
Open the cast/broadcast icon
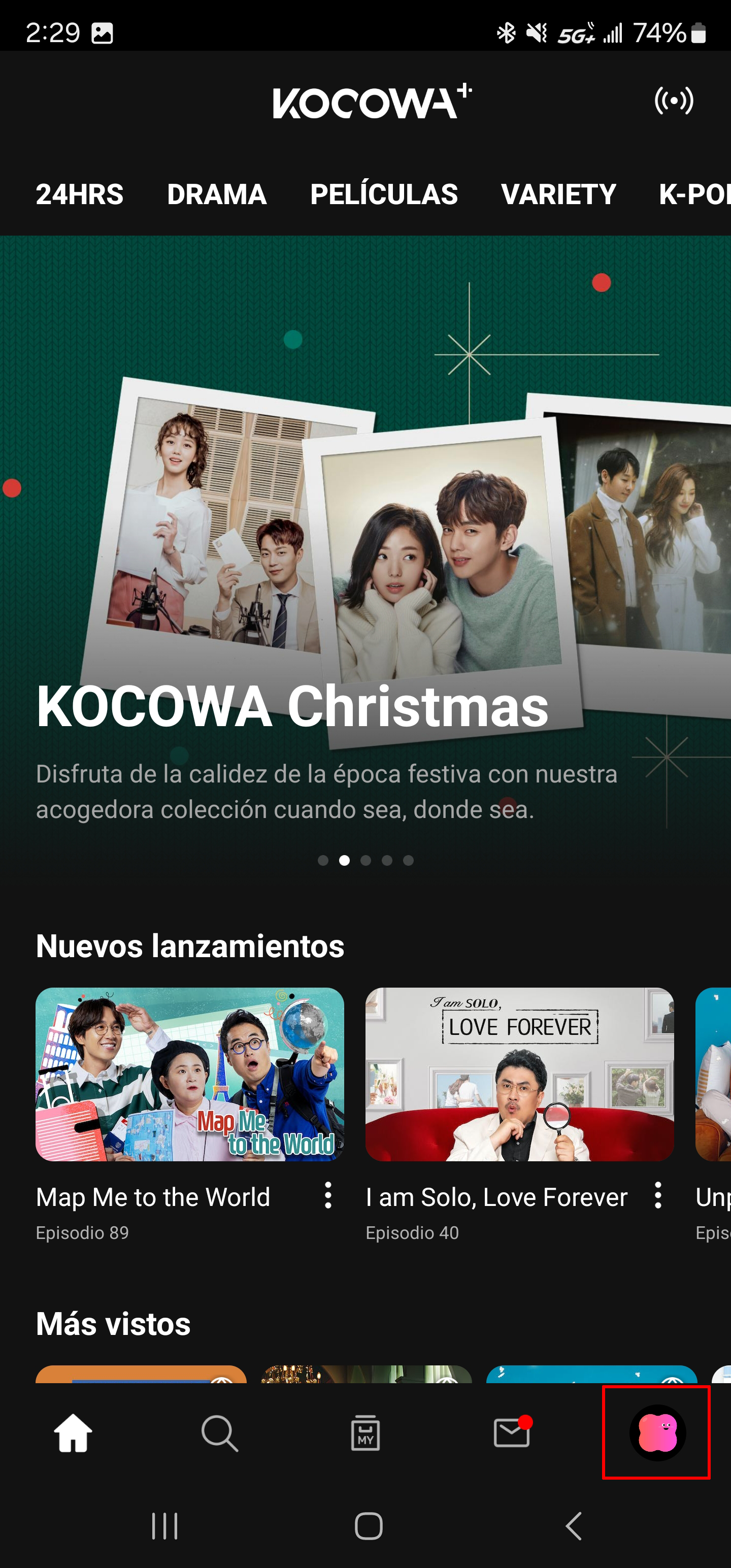(673, 101)
